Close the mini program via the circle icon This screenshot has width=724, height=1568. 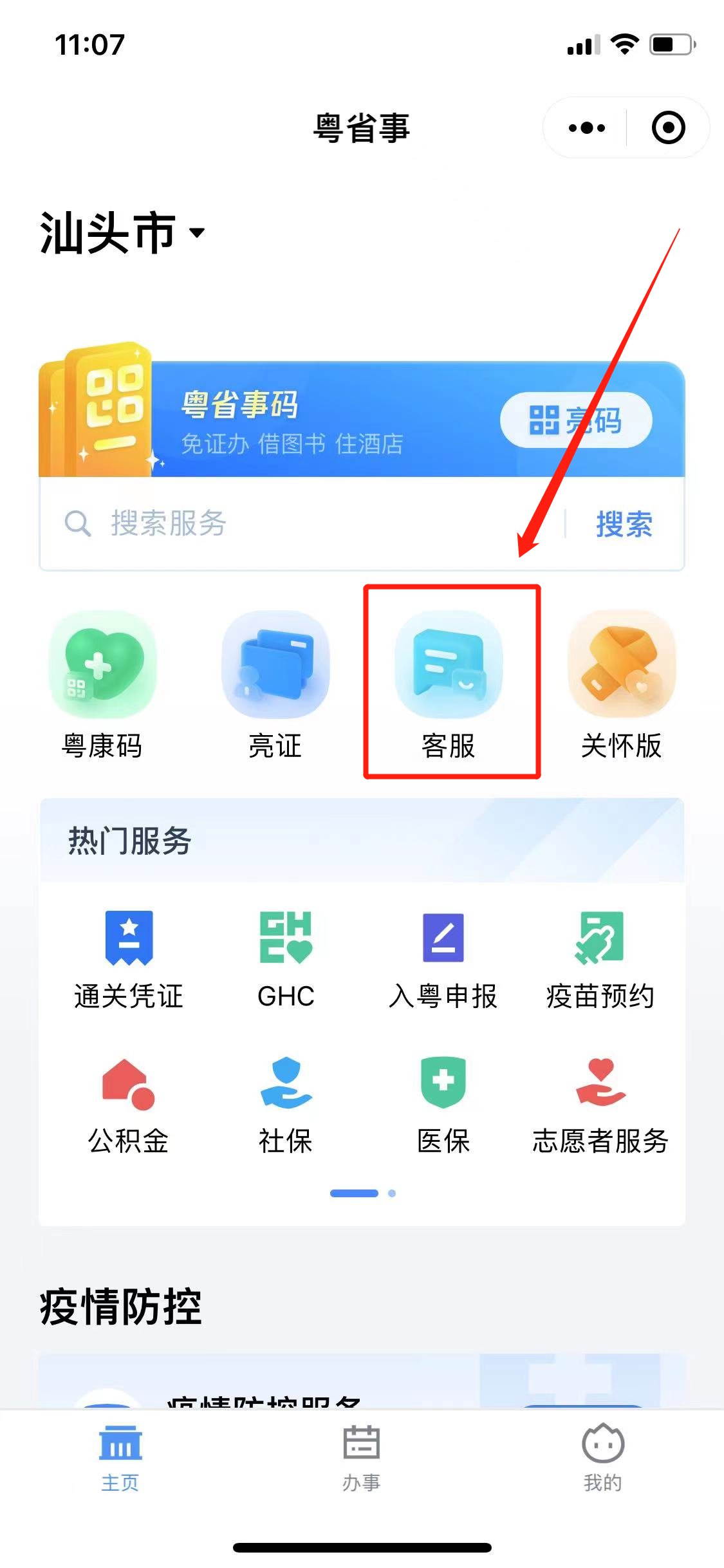coord(668,127)
